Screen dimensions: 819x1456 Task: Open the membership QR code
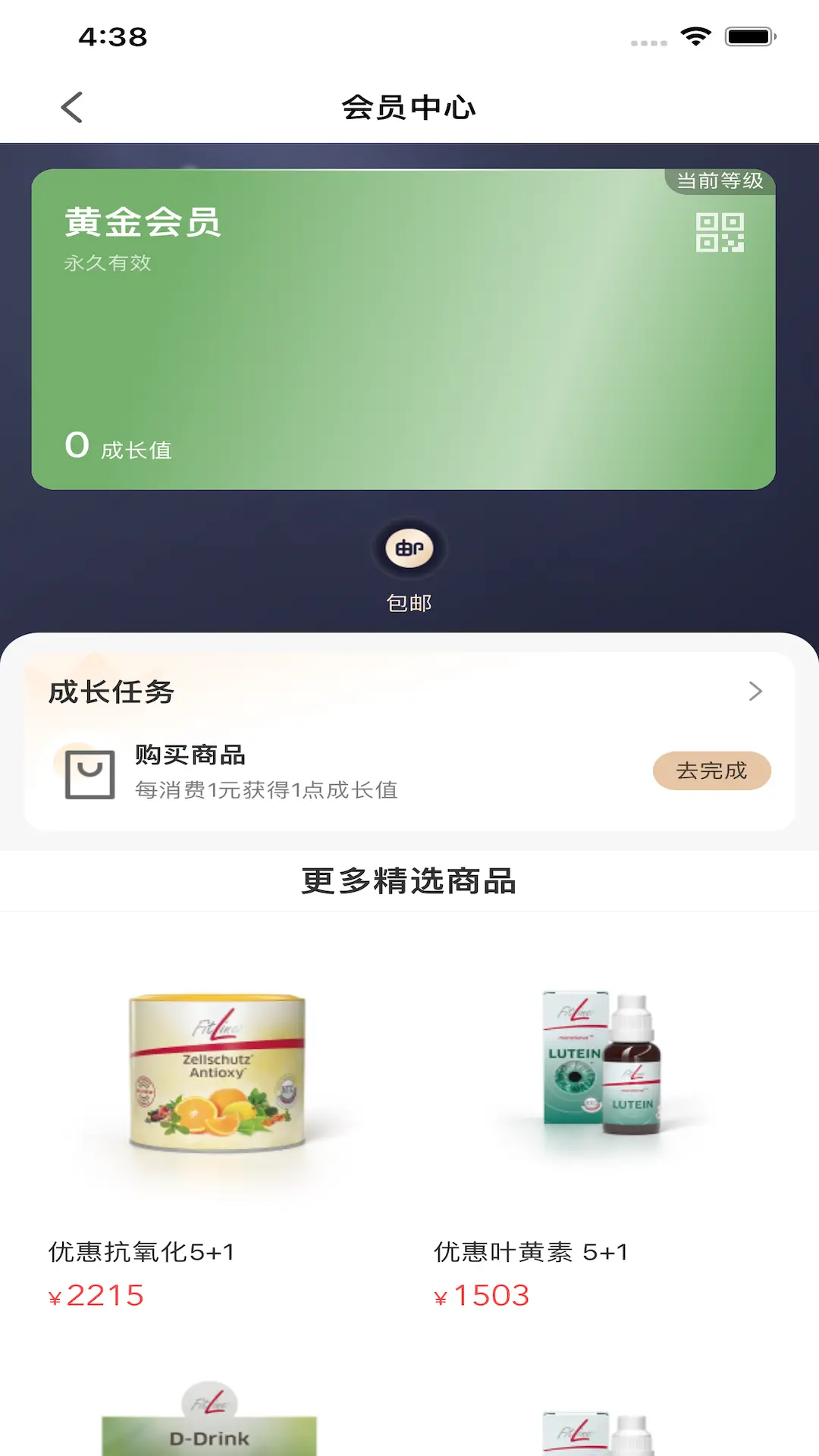720,233
